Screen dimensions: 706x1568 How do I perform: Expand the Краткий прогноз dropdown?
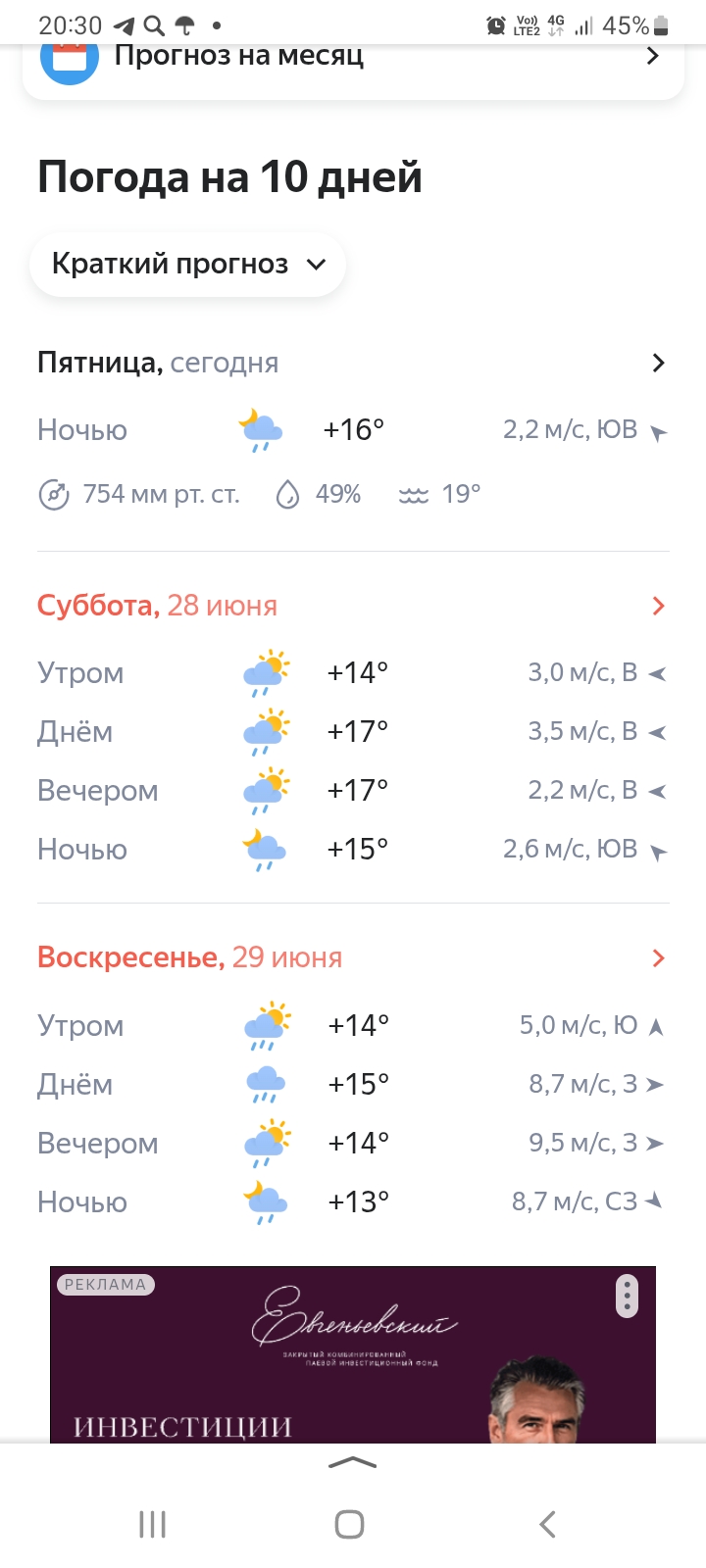(188, 265)
